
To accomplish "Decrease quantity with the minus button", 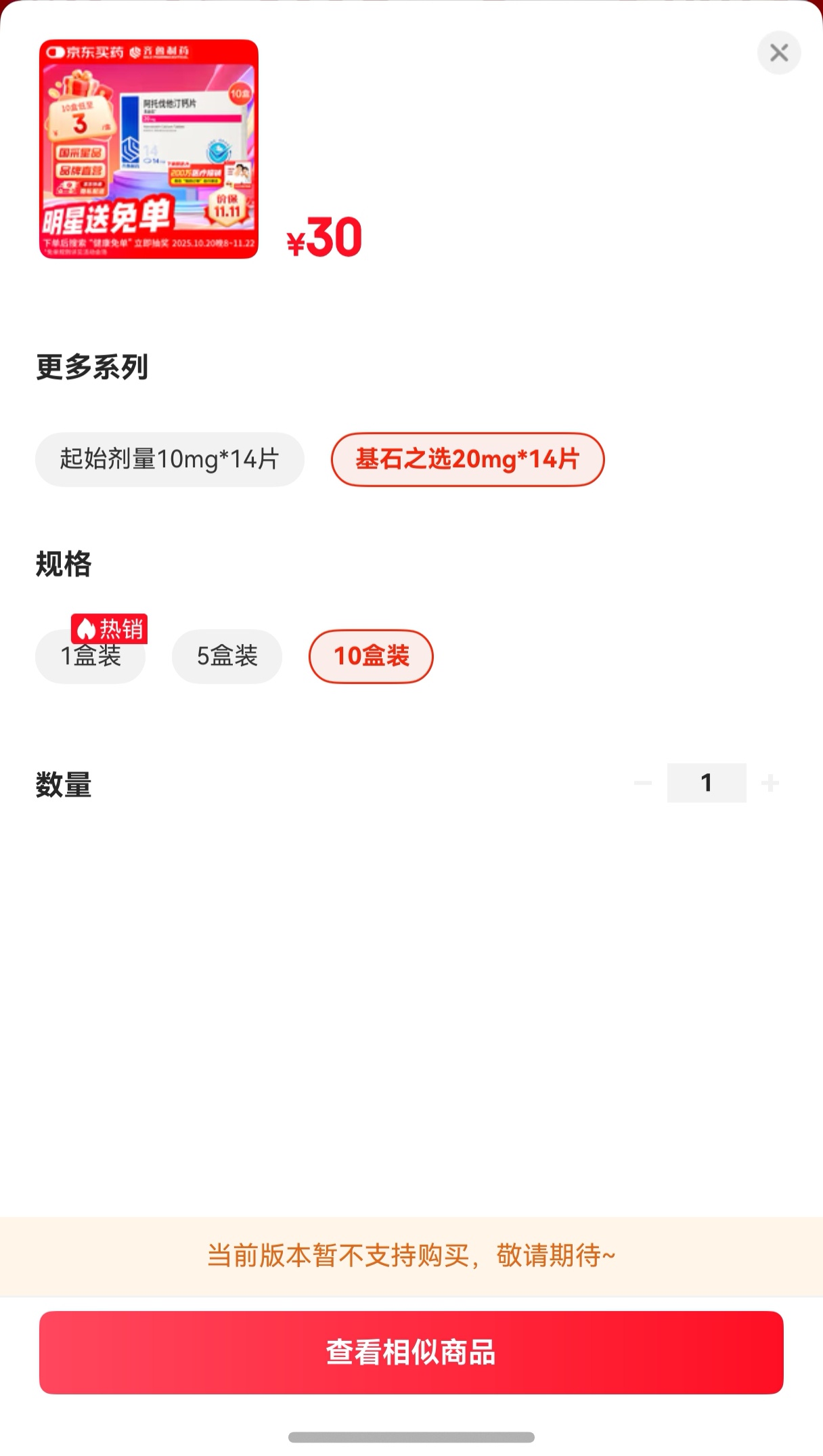I will (642, 783).
